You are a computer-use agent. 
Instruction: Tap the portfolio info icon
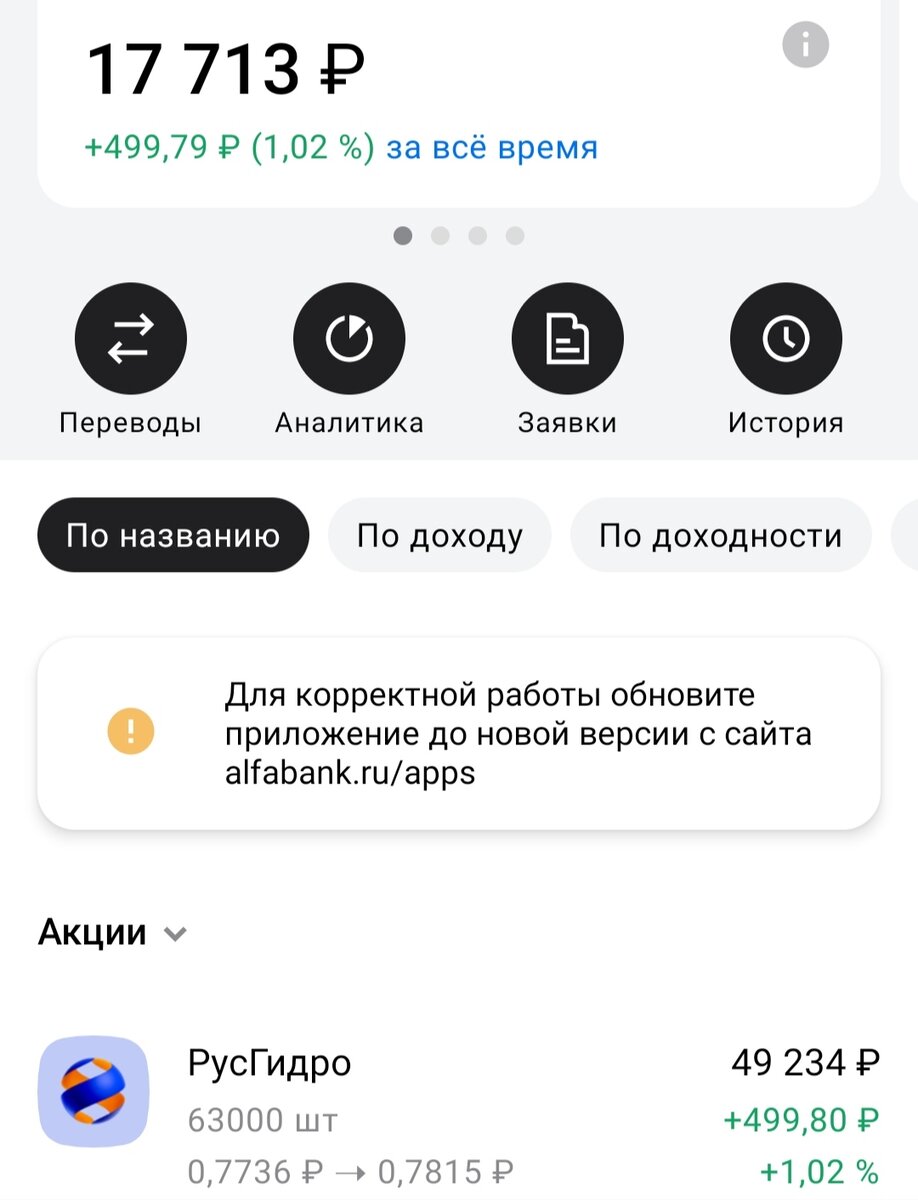pos(806,44)
